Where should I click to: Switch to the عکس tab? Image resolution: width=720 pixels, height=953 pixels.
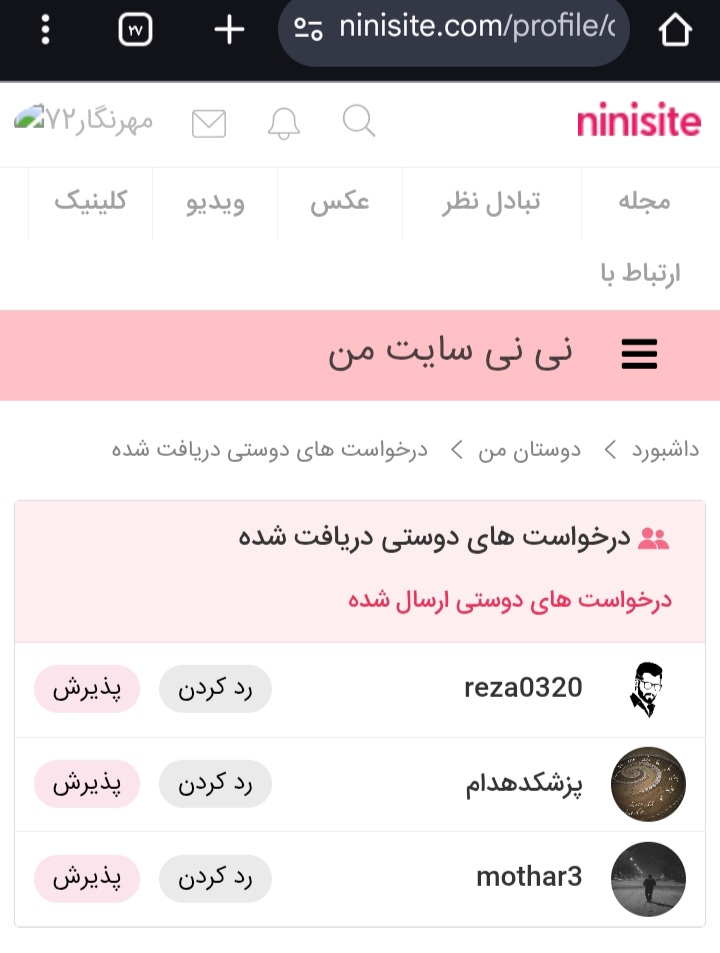point(340,202)
